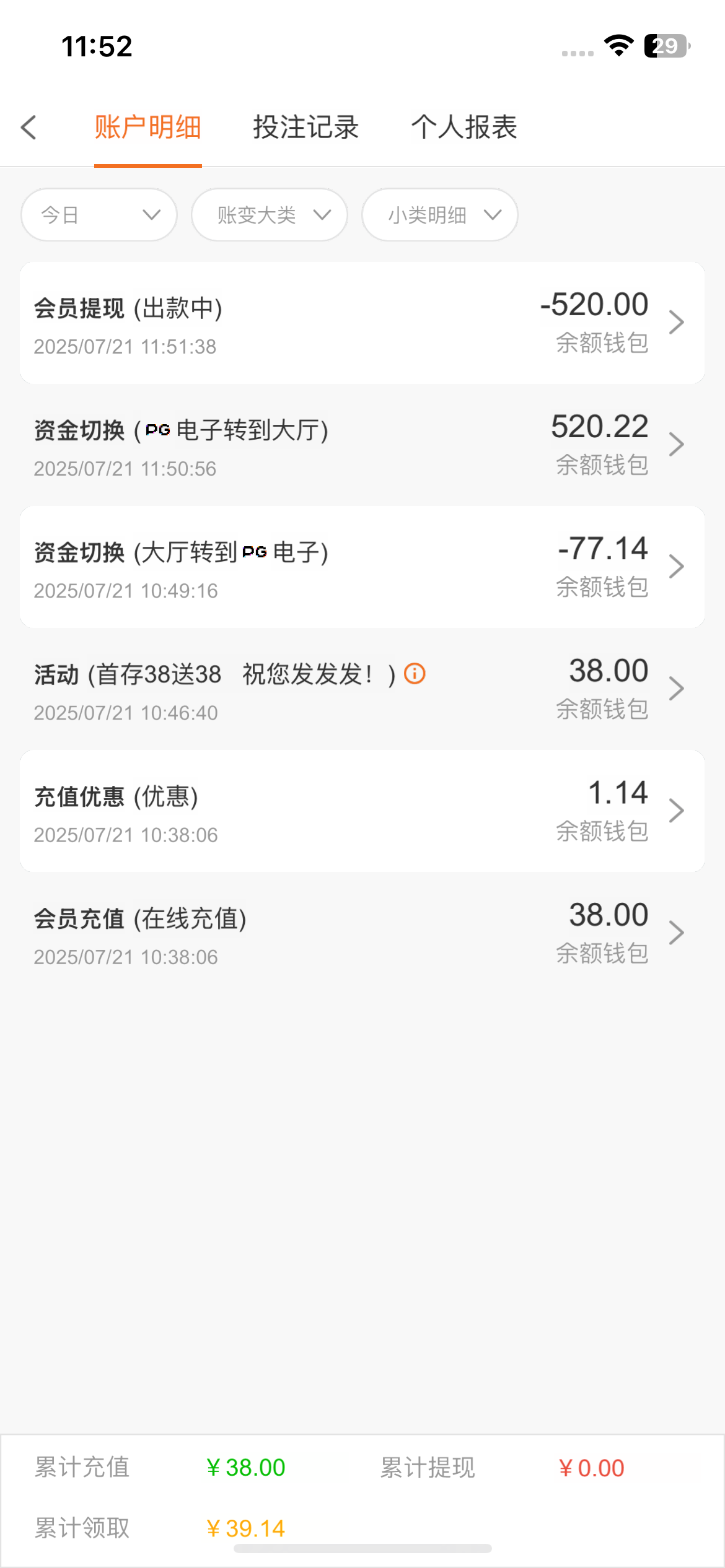Open the 会员充值 (在线充值) record

point(362,933)
